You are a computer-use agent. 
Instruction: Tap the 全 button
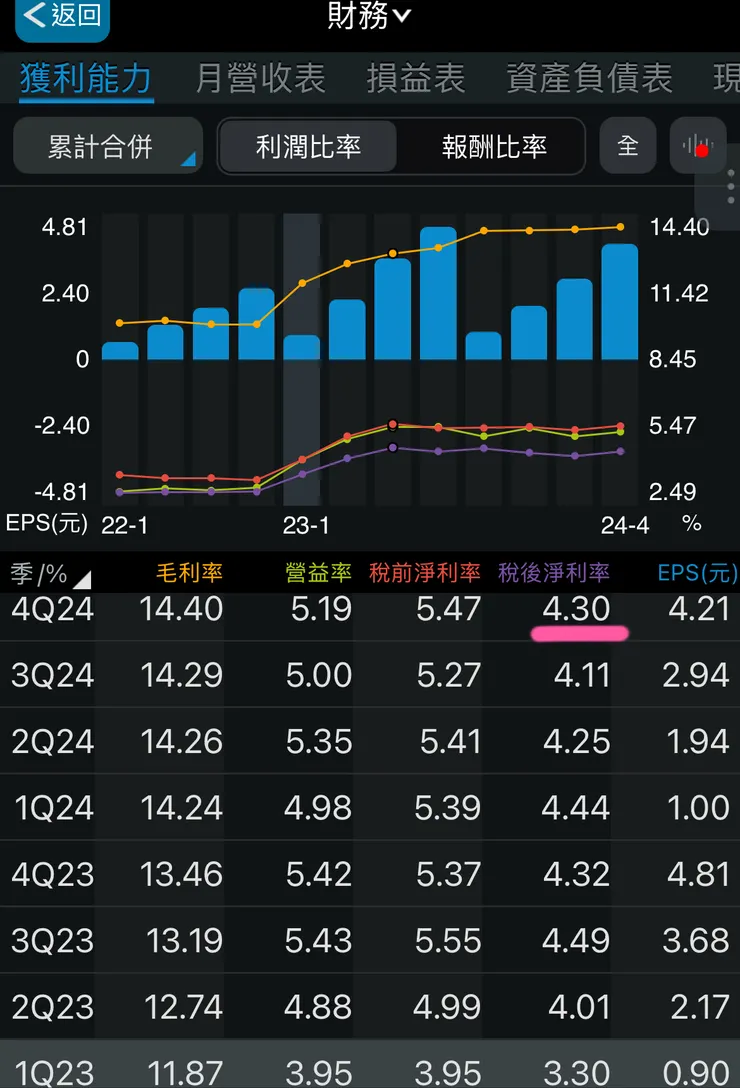[628, 146]
